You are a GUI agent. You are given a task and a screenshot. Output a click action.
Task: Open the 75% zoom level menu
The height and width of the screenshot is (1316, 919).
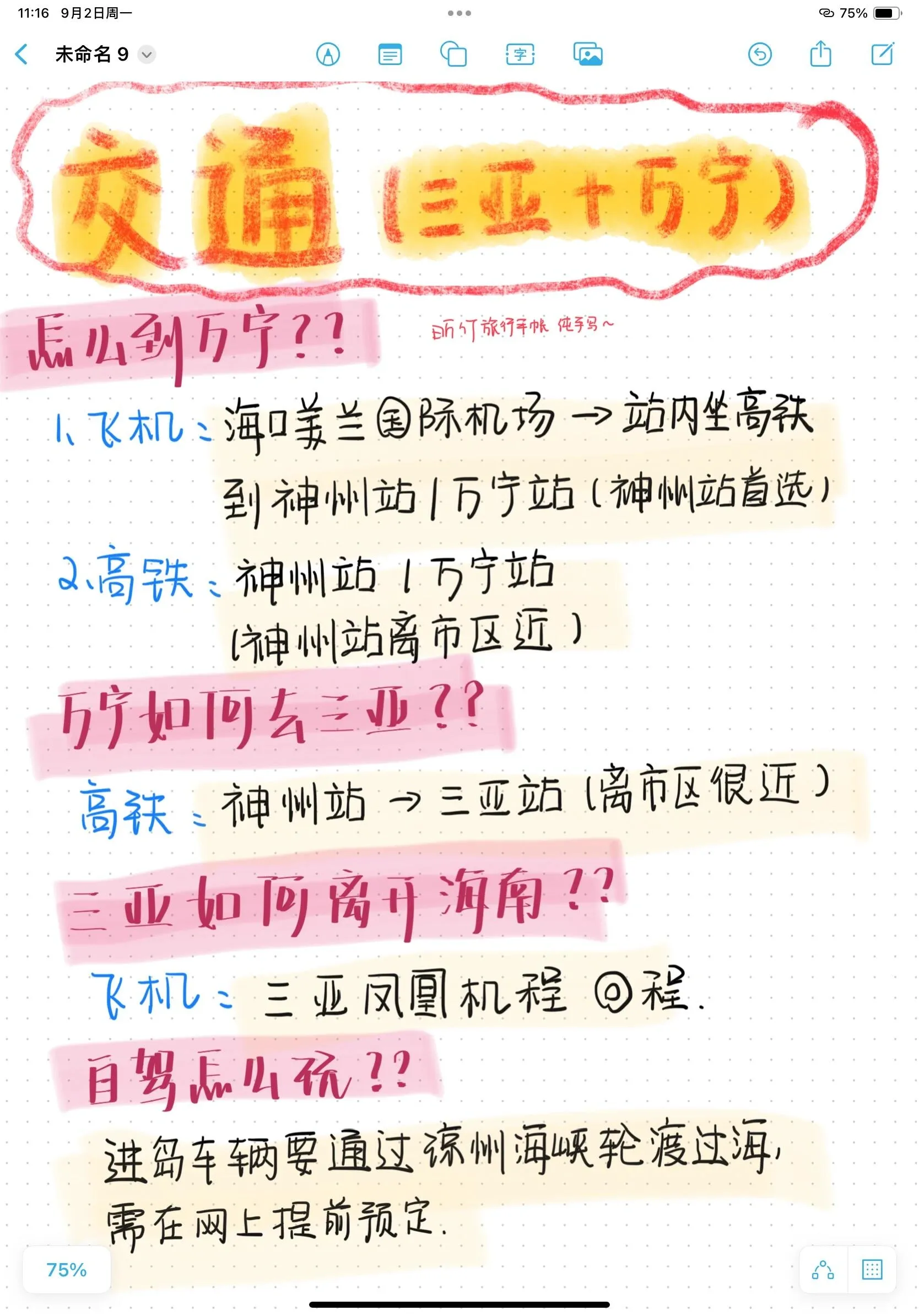(67, 1270)
